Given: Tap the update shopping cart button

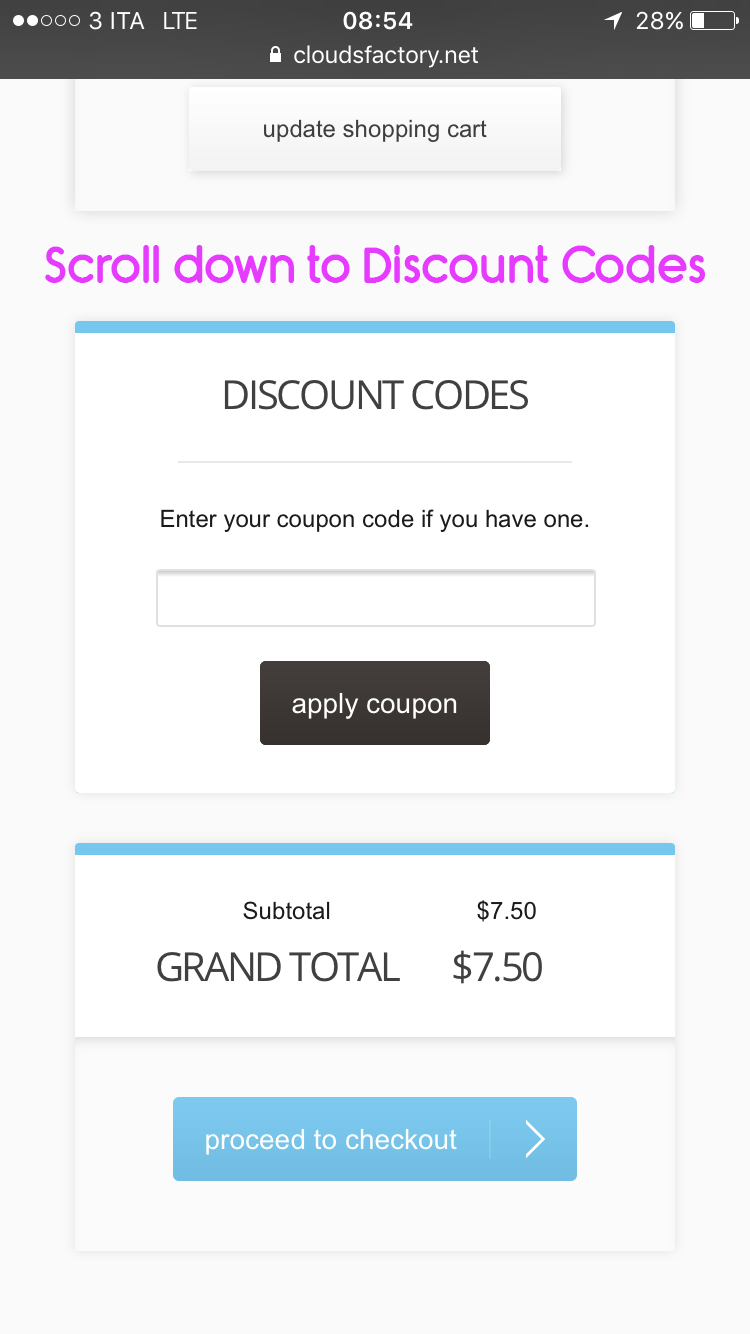Looking at the screenshot, I should click(x=375, y=129).
